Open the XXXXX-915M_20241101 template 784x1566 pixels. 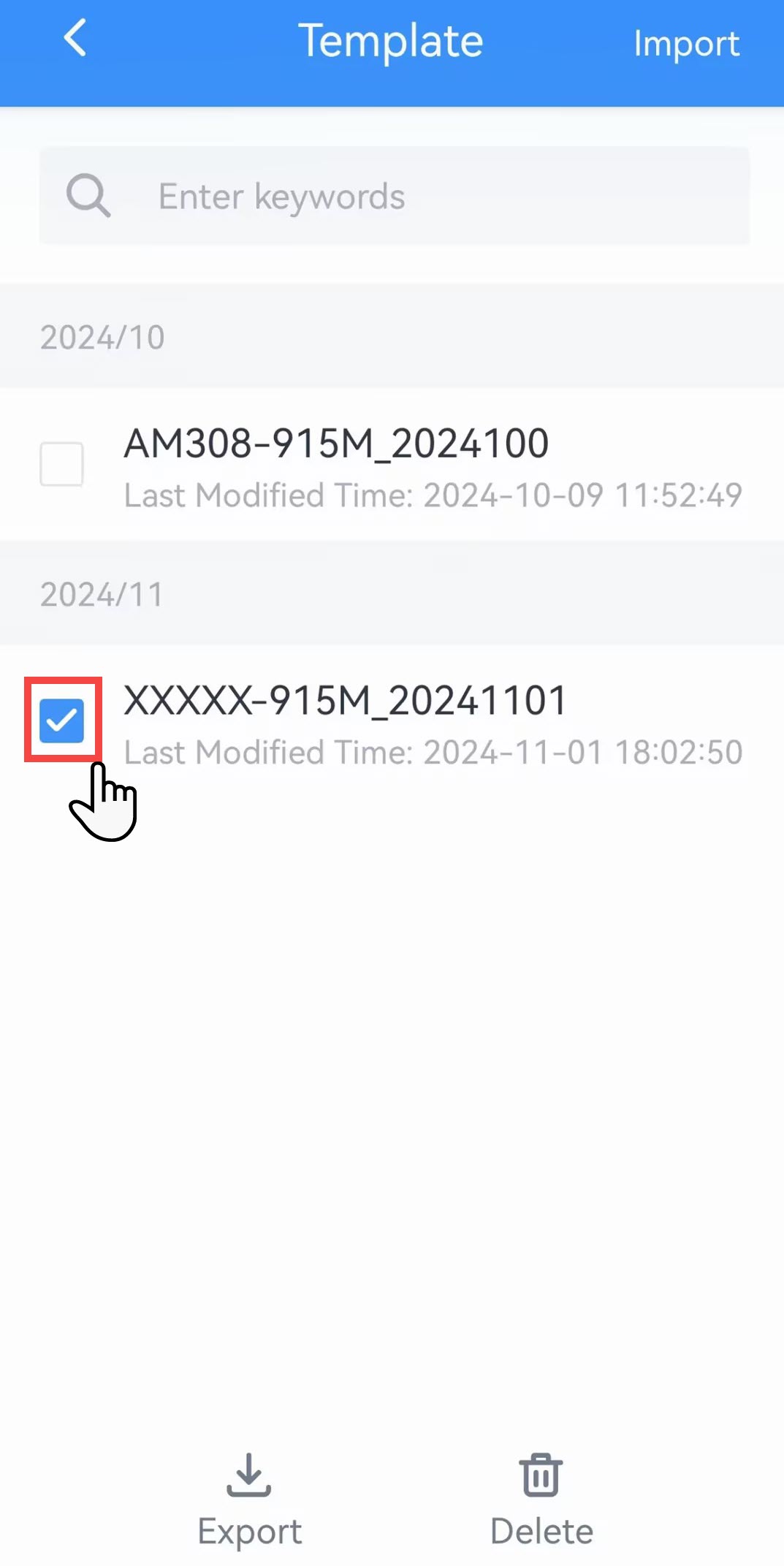(431, 722)
